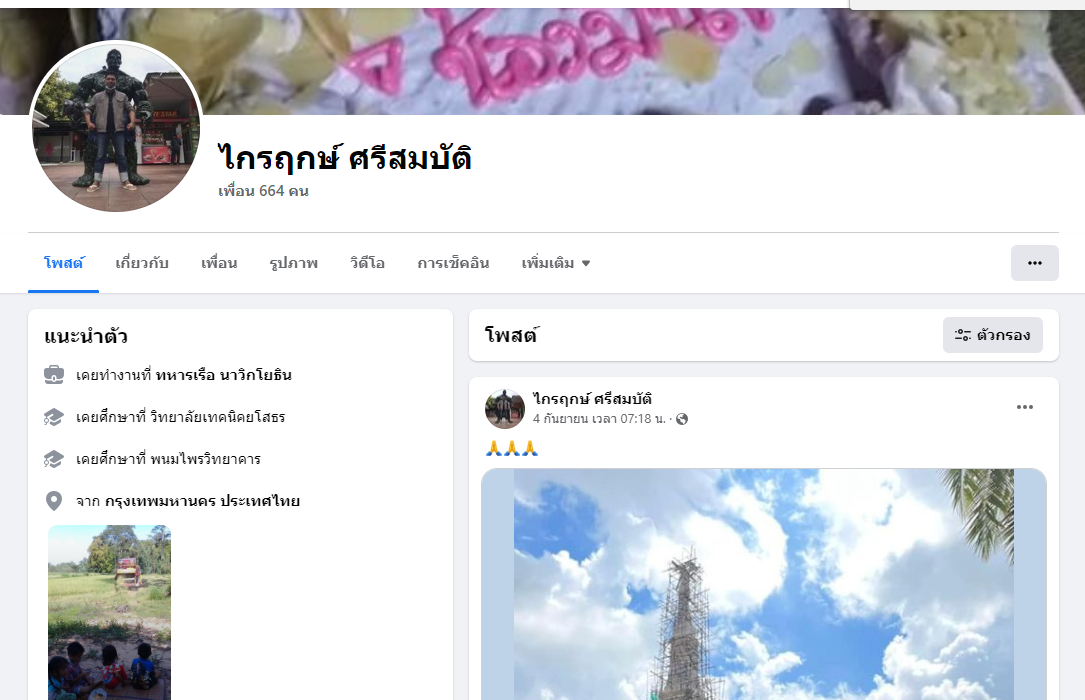This screenshot has height=700, width=1085.
Task: Expand the เพิ่มเติม dropdown
Action: click(x=555, y=263)
